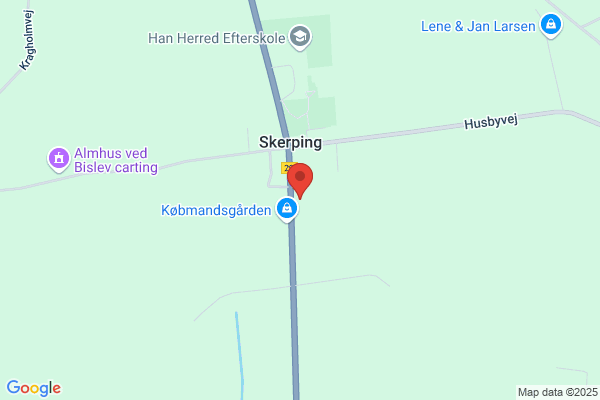Tap the Almhus ved Bislev carting marker
This screenshot has height=400, width=600.
[59, 159]
